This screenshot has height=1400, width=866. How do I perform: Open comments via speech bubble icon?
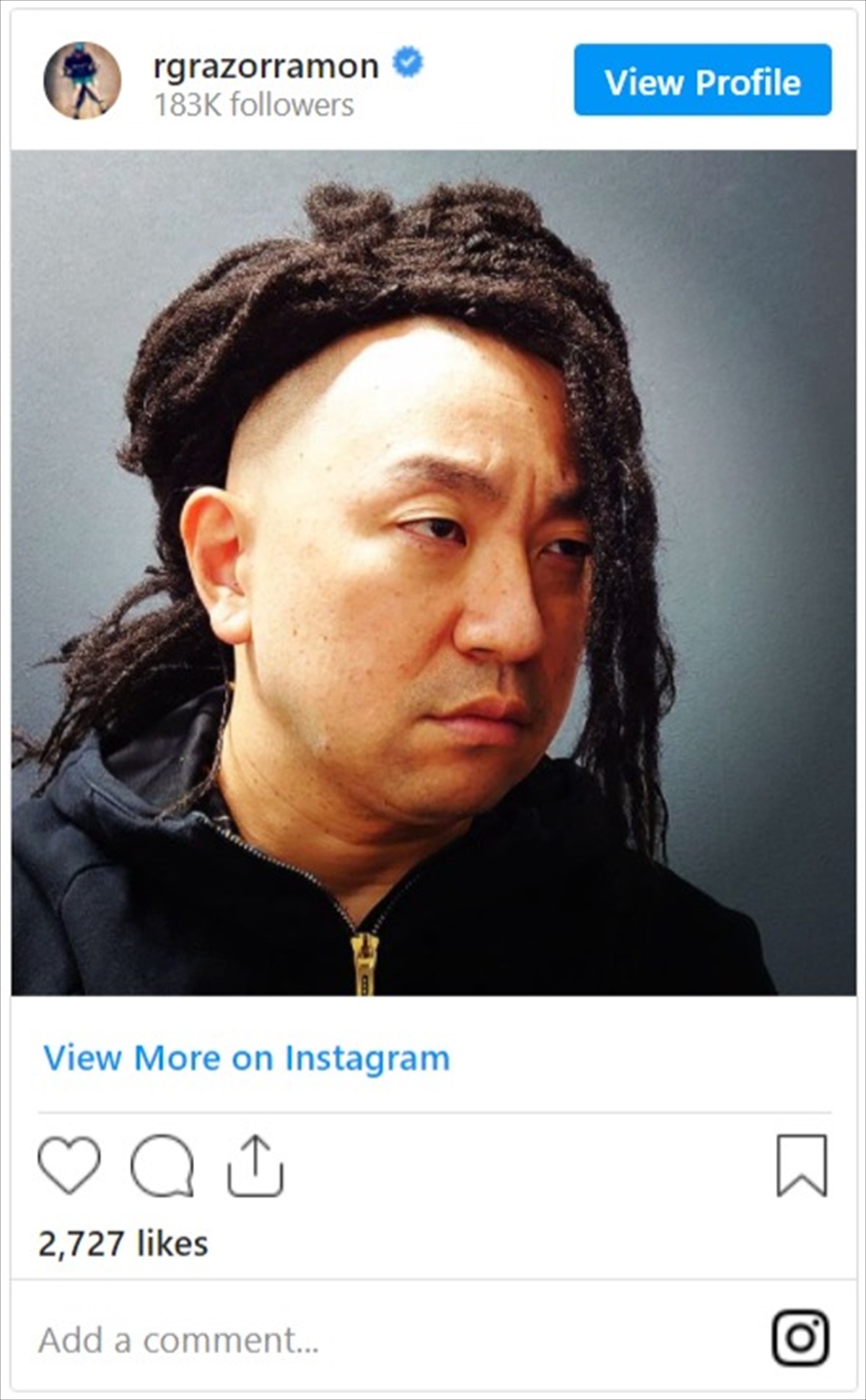click(x=162, y=1165)
